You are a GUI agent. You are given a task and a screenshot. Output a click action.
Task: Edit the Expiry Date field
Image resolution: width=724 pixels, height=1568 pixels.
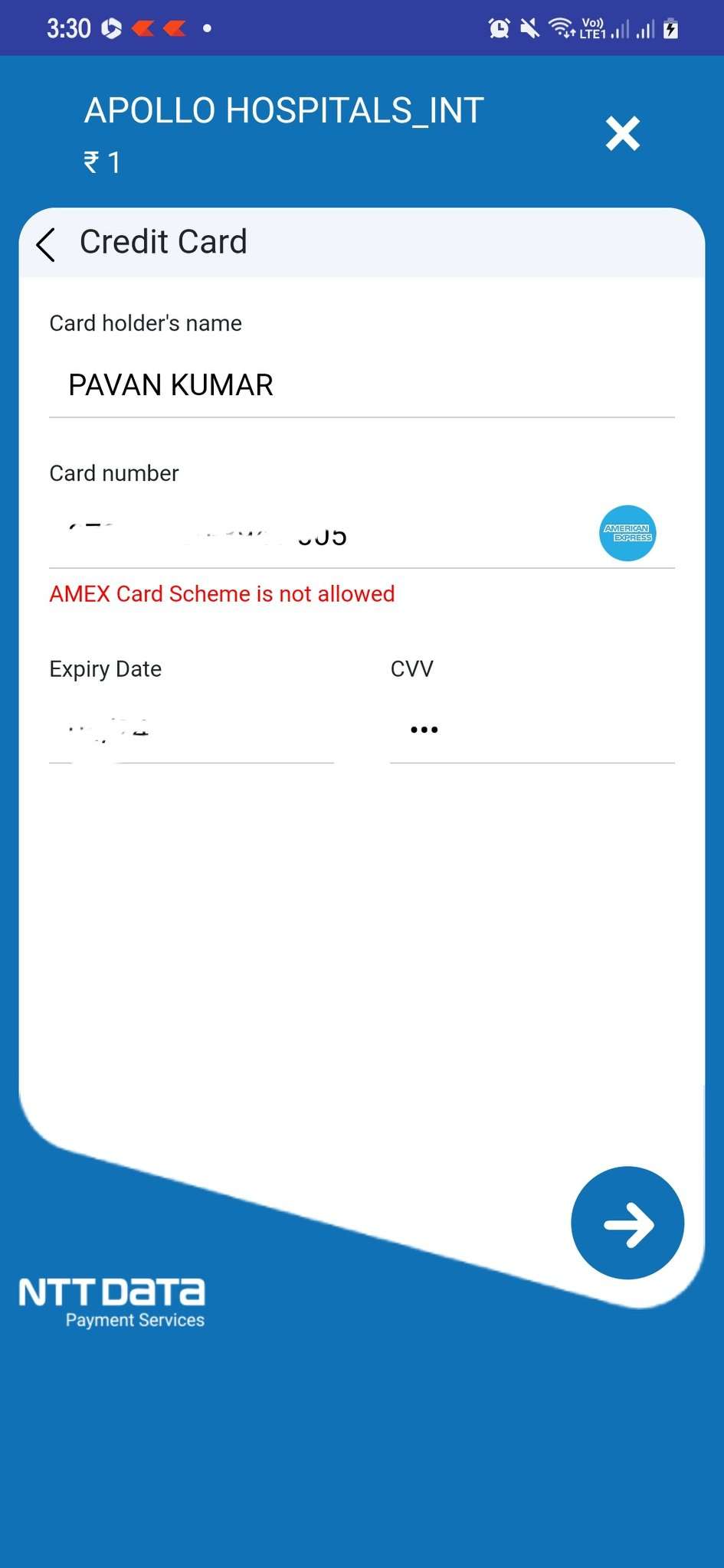pyautogui.click(x=191, y=730)
